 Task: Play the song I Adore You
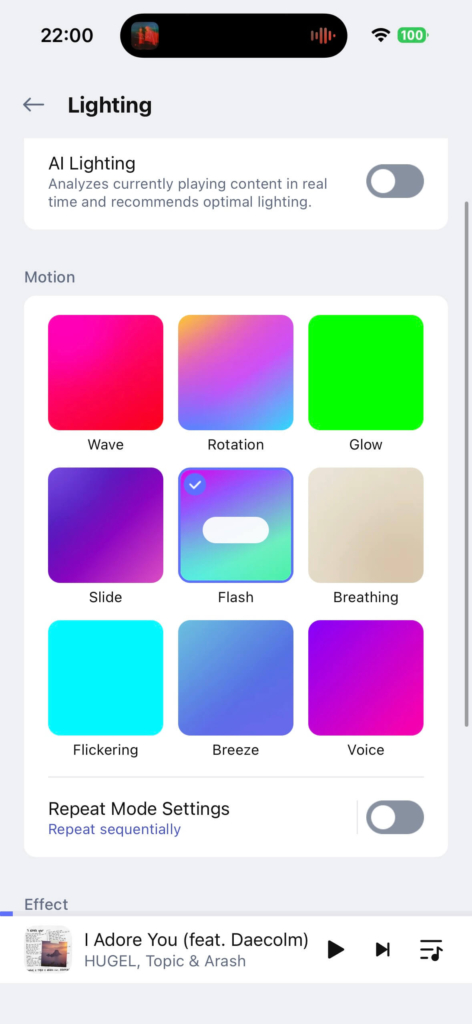coord(336,949)
